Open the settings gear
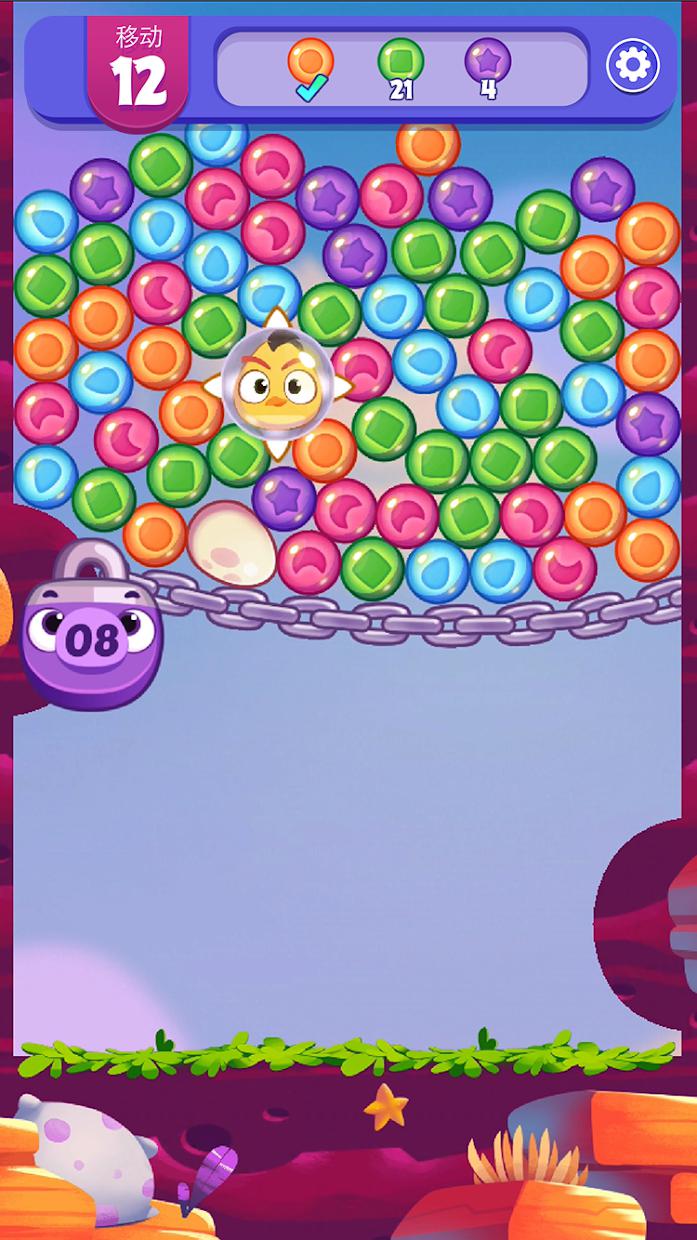The height and width of the screenshot is (1240, 697). (x=633, y=66)
